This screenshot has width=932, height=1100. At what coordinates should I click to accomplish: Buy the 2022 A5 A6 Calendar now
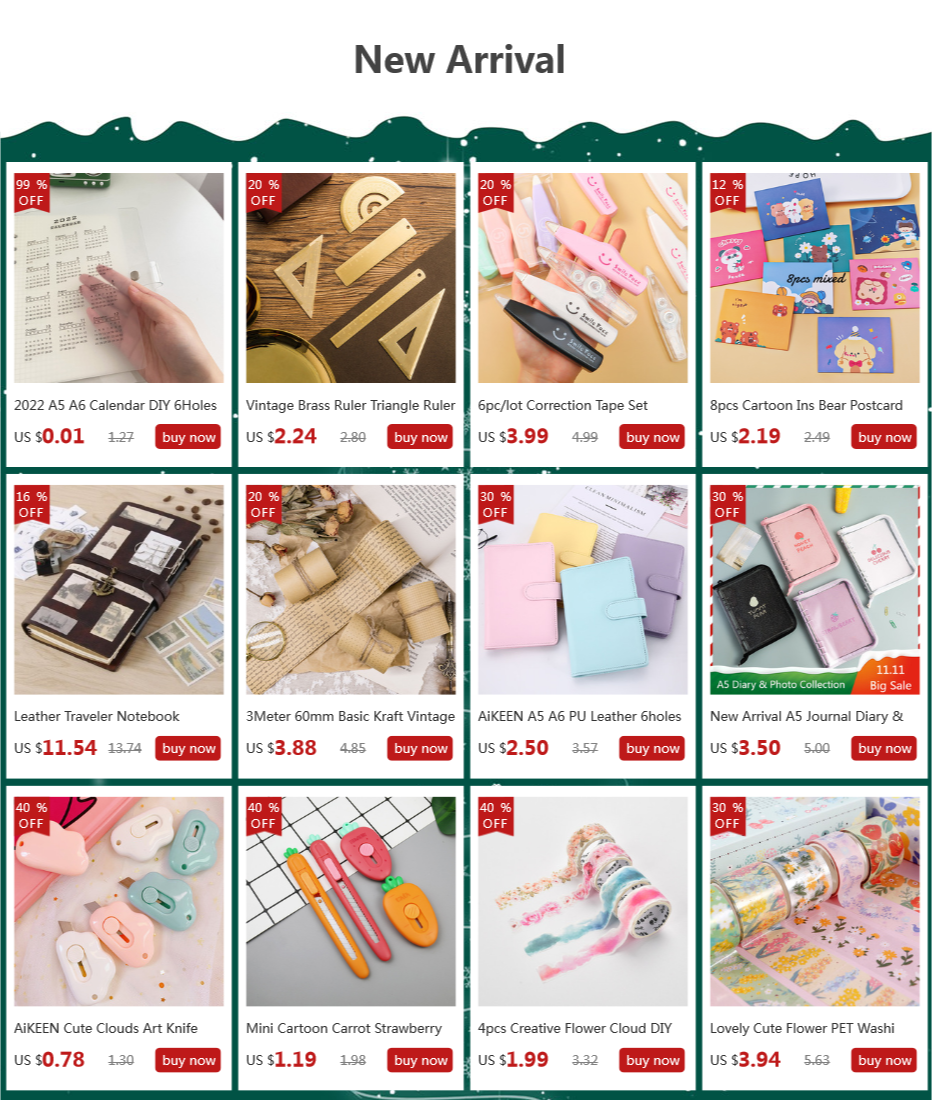tap(188, 437)
